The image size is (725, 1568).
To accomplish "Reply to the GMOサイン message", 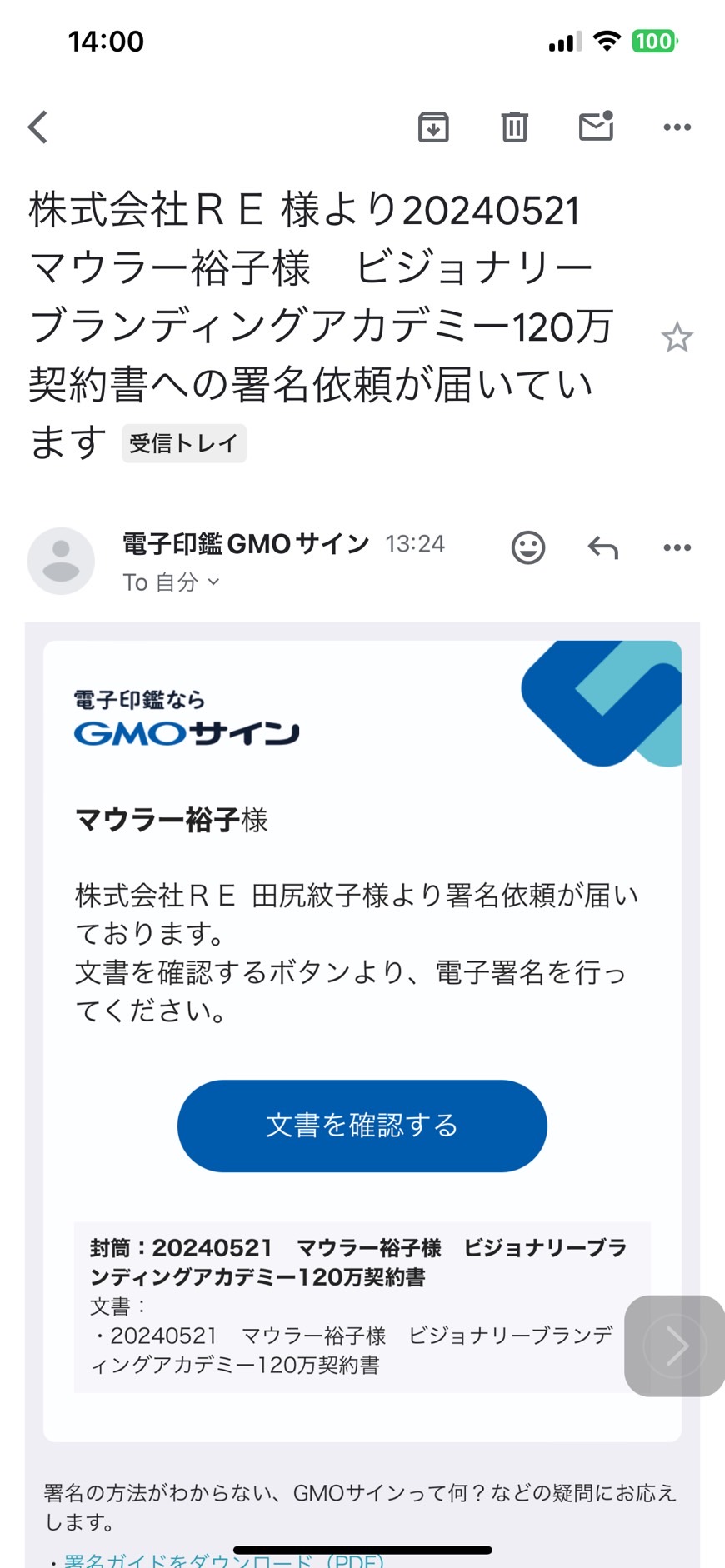I will click(602, 547).
